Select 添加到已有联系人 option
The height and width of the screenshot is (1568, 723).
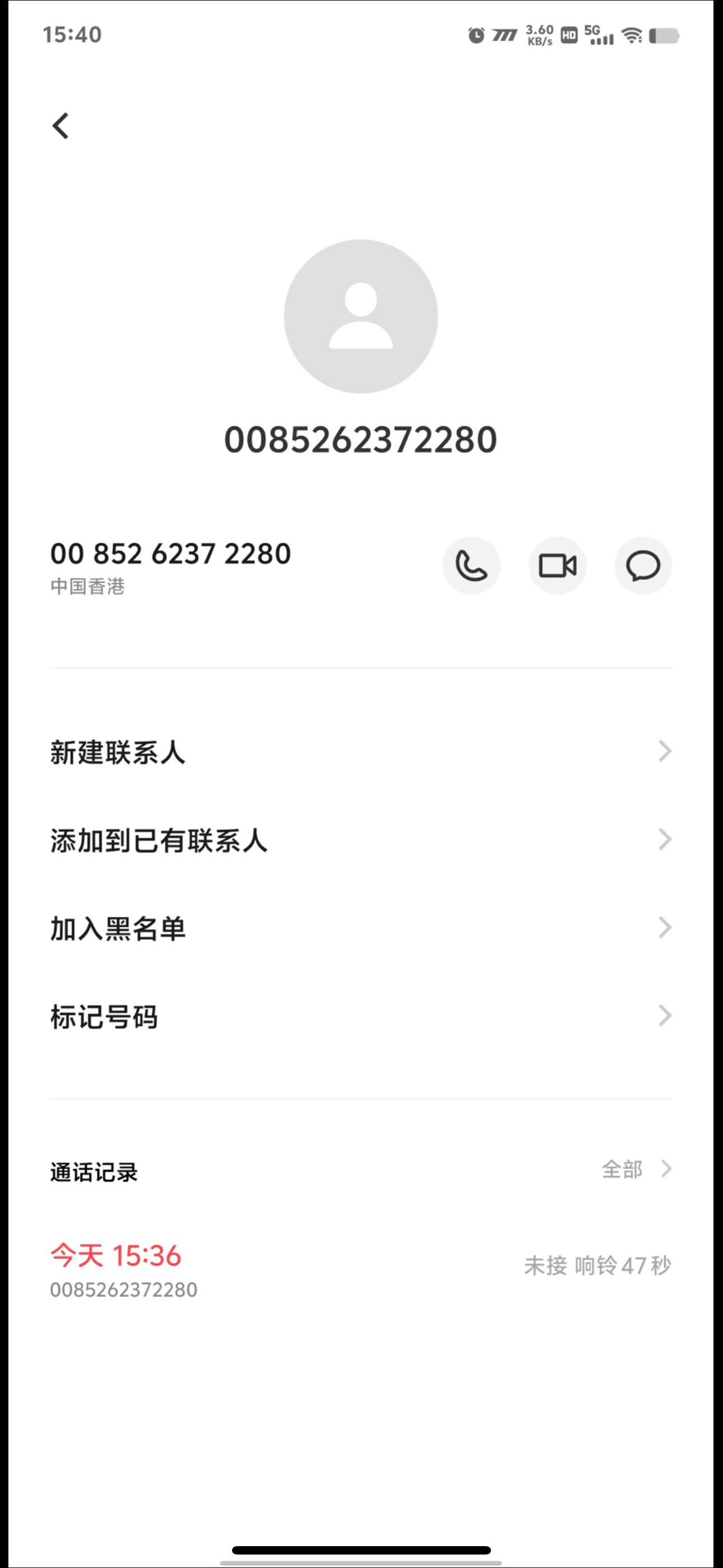tap(361, 841)
